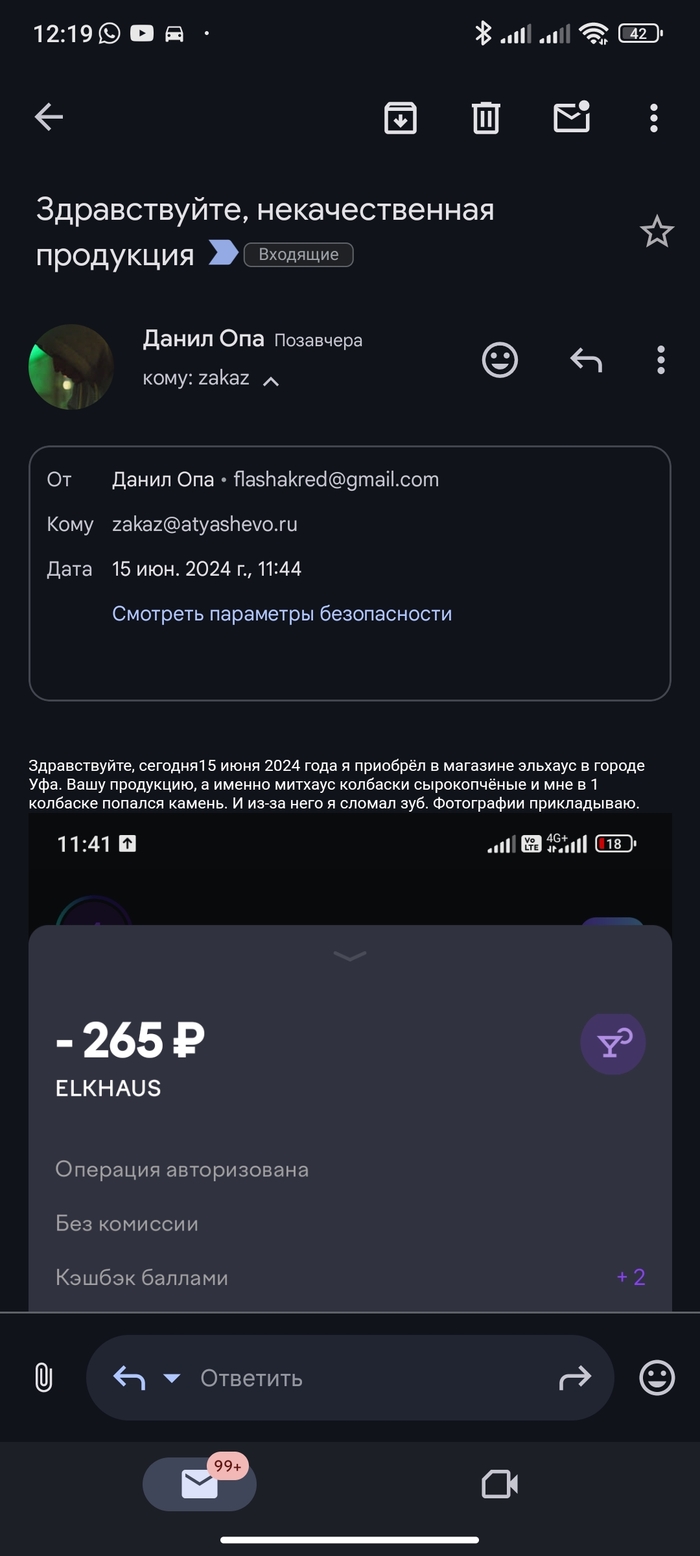This screenshot has height=1556, width=700.
Task: Switch to the Meet video tab
Action: coord(499,1484)
